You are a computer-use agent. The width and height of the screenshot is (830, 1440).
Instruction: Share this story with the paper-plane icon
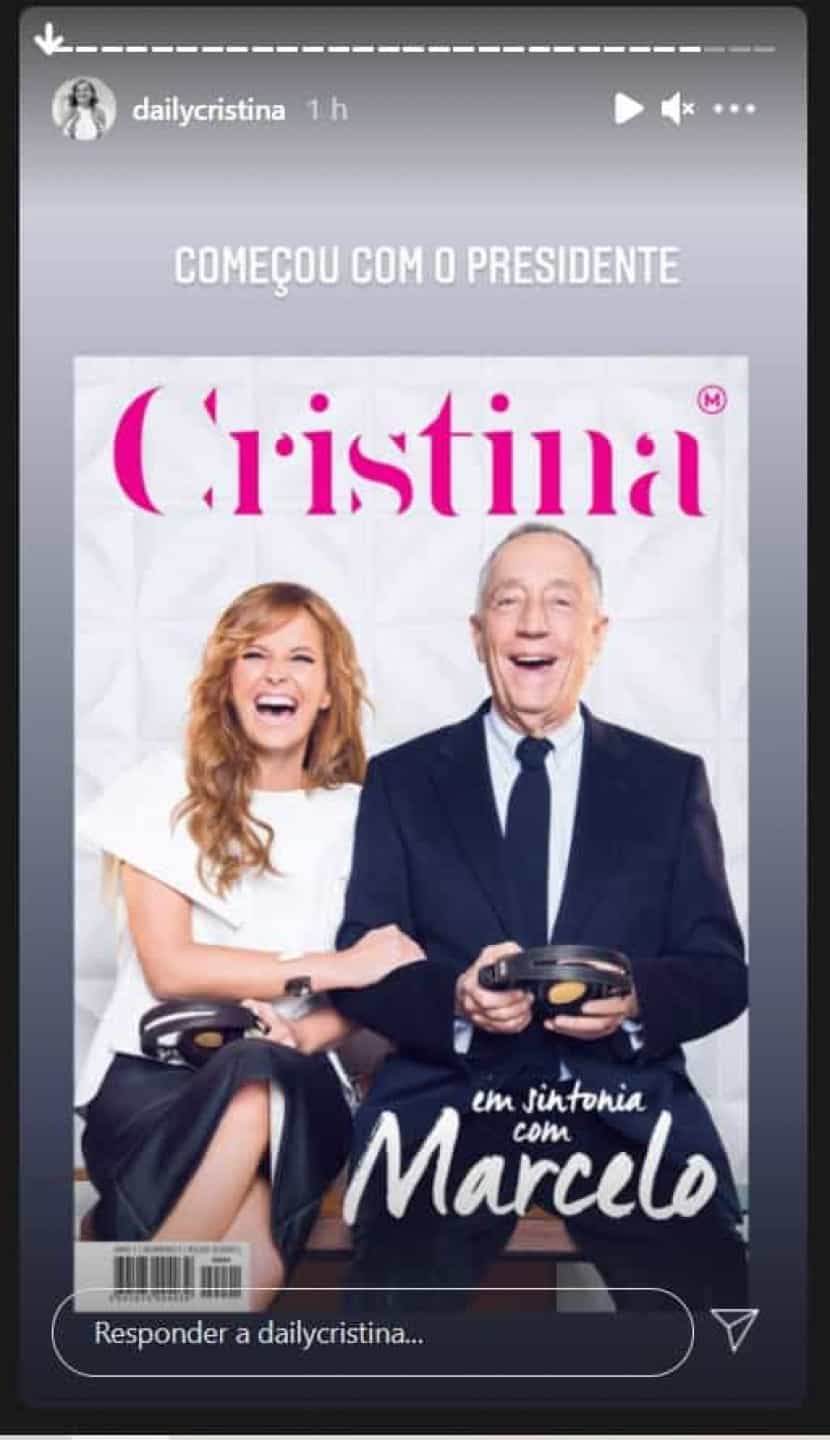point(735,1329)
